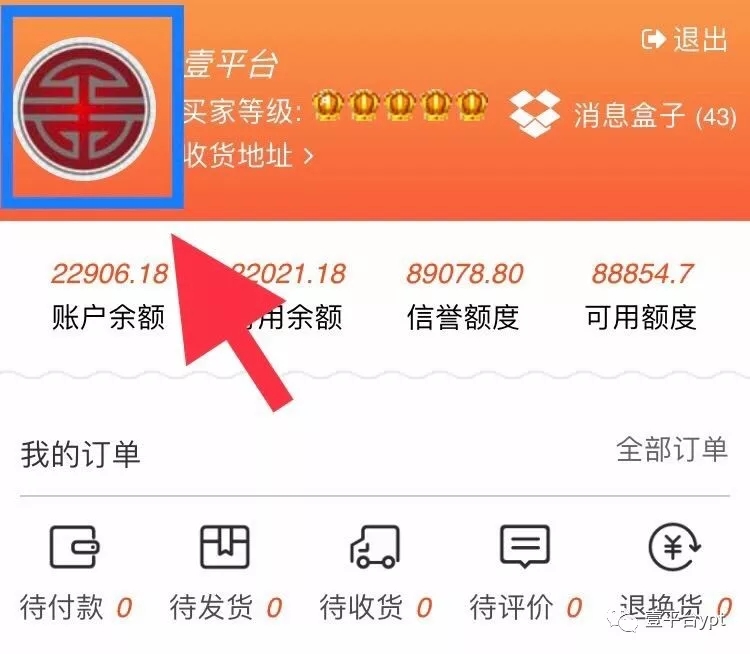Tap the profile avatar picture

[x=88, y=110]
